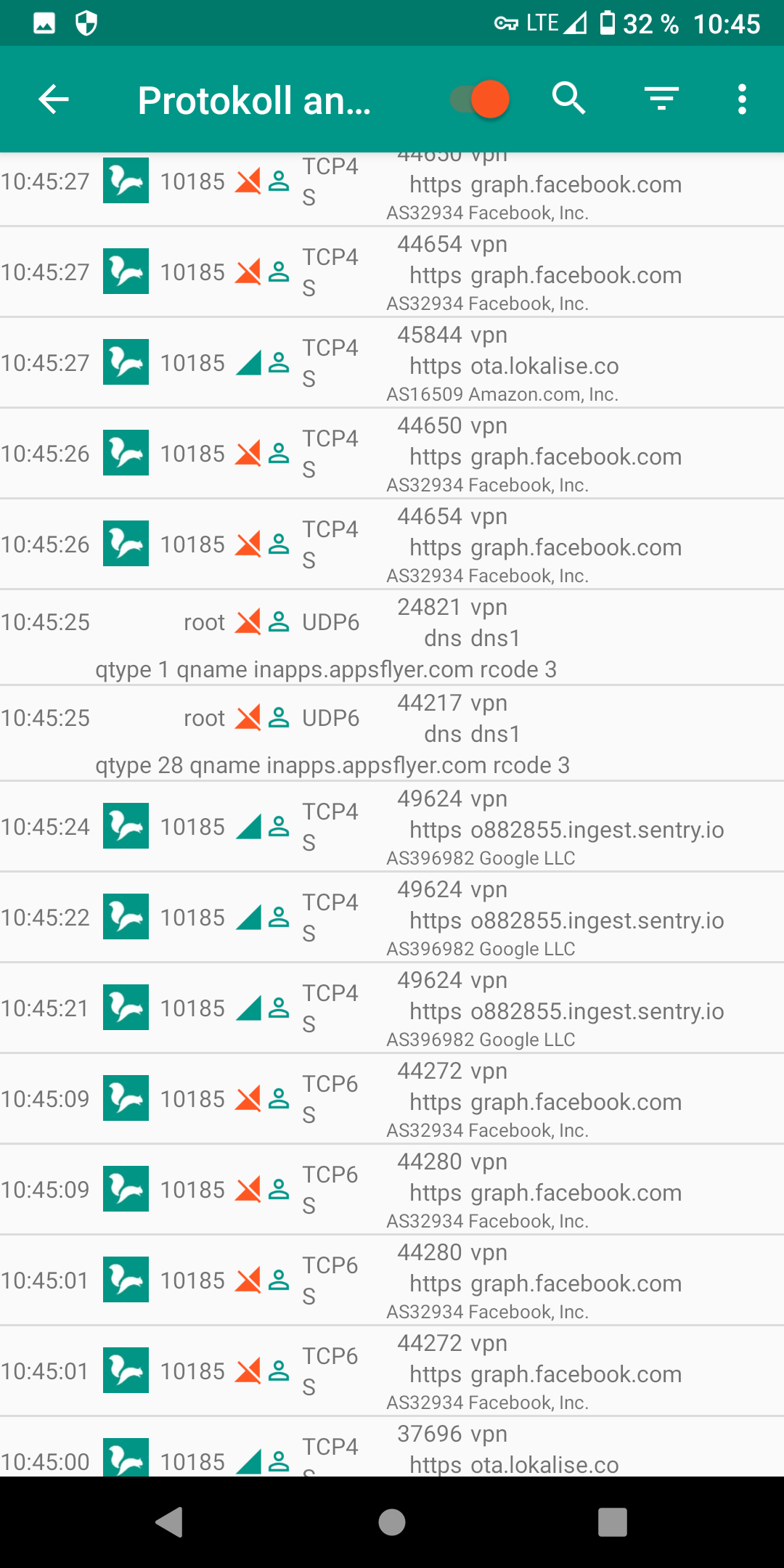Tap the system home button
Viewport: 784px width, 1568px height.
[x=392, y=1522]
